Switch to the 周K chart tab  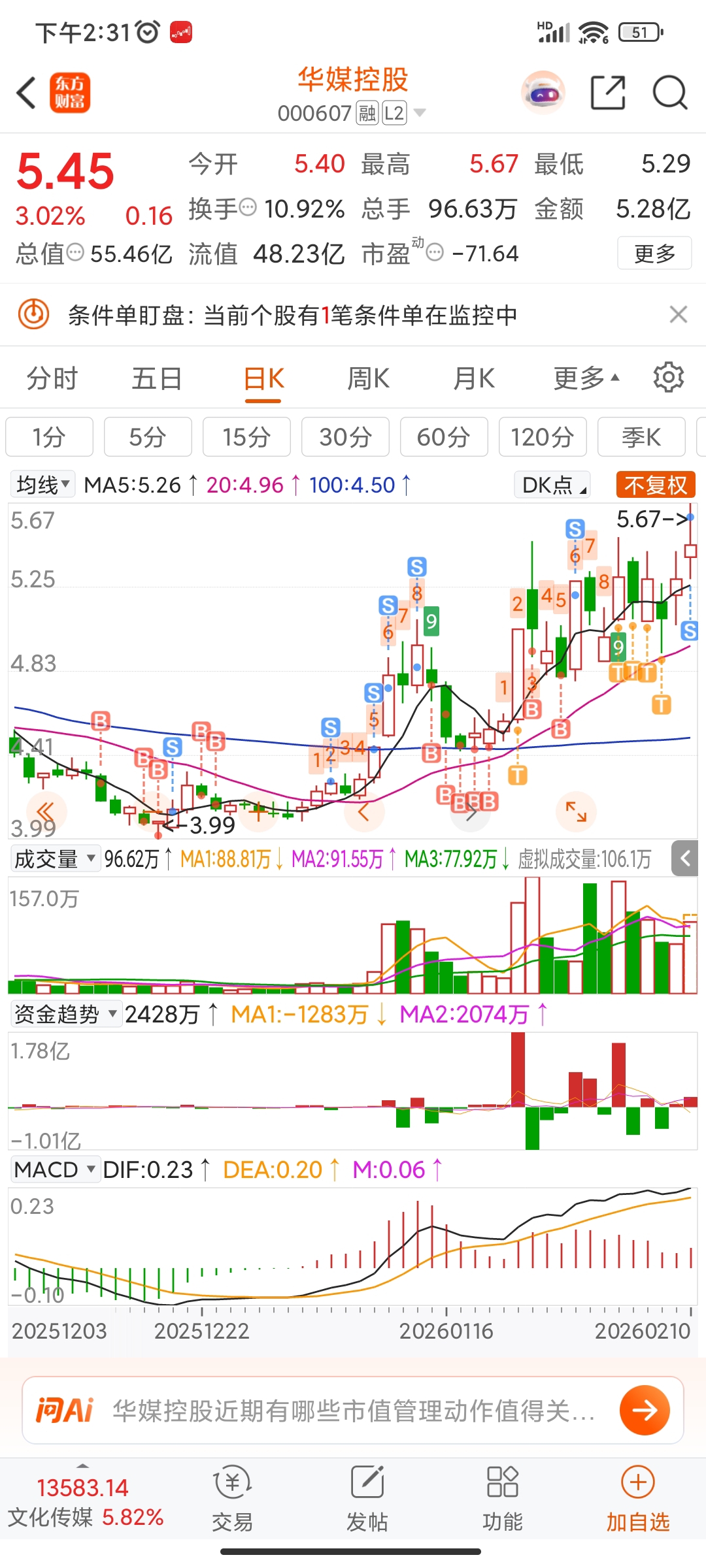point(368,378)
